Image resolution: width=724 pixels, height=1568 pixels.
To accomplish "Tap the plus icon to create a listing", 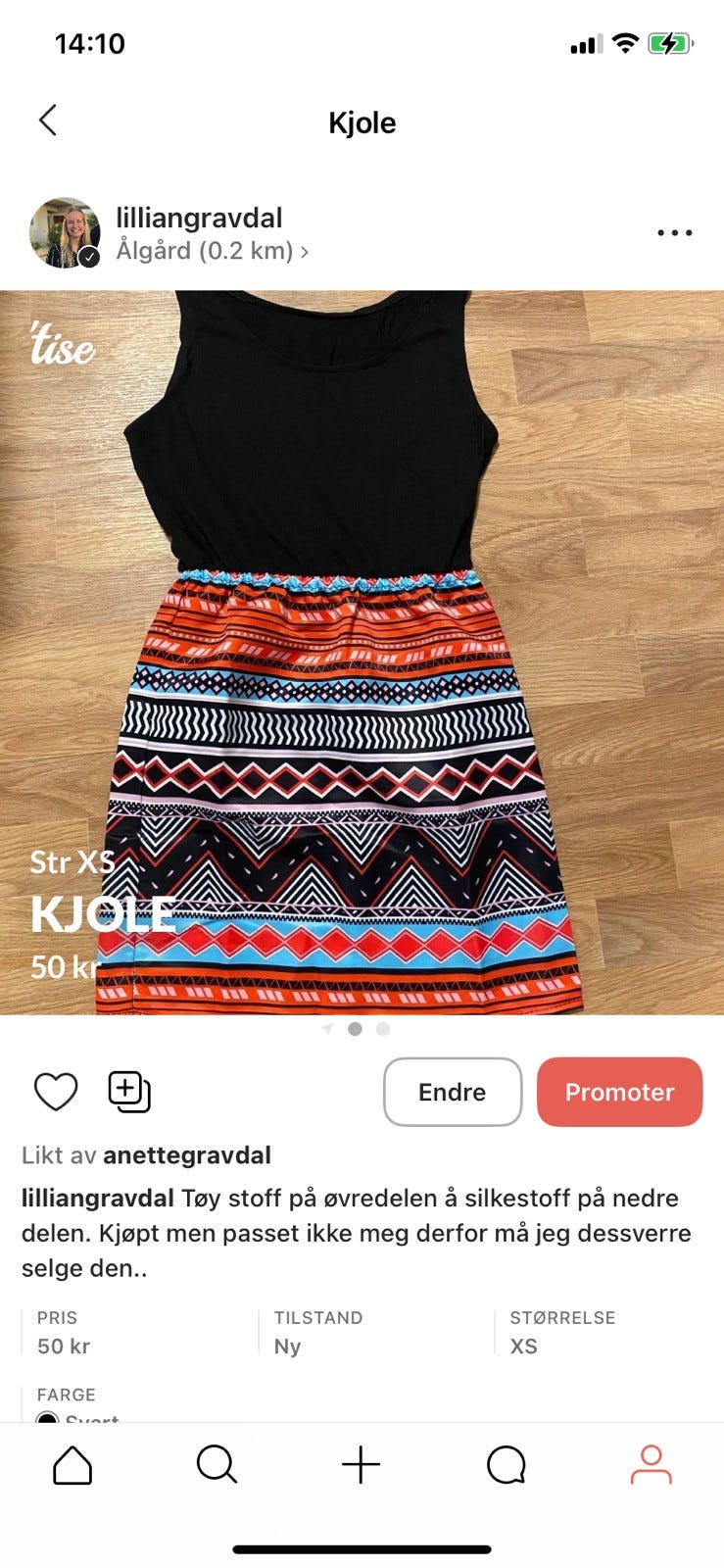I will coord(362,1465).
